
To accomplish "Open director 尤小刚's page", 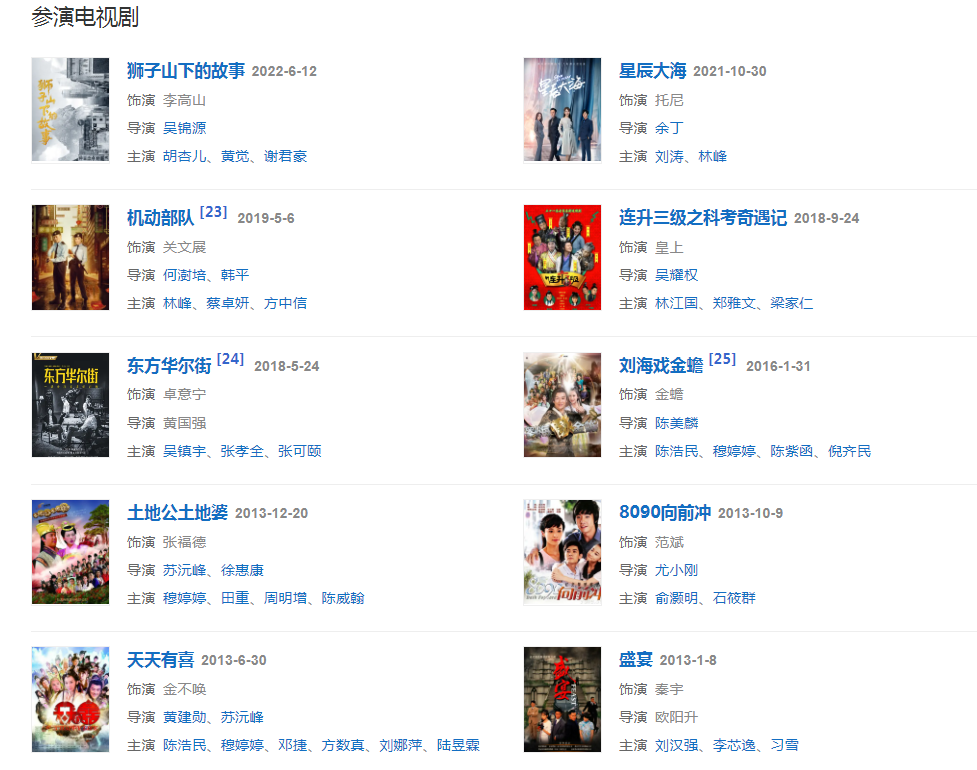I will [x=676, y=570].
